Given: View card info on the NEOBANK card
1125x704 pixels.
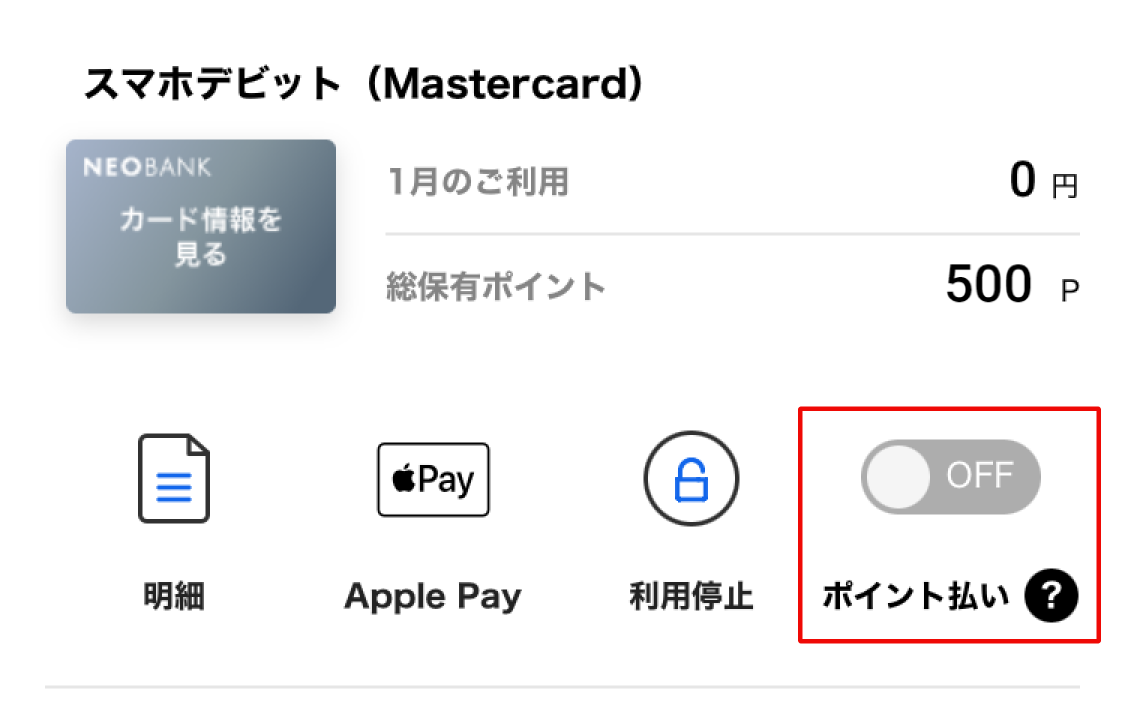Looking at the screenshot, I should tap(201, 227).
